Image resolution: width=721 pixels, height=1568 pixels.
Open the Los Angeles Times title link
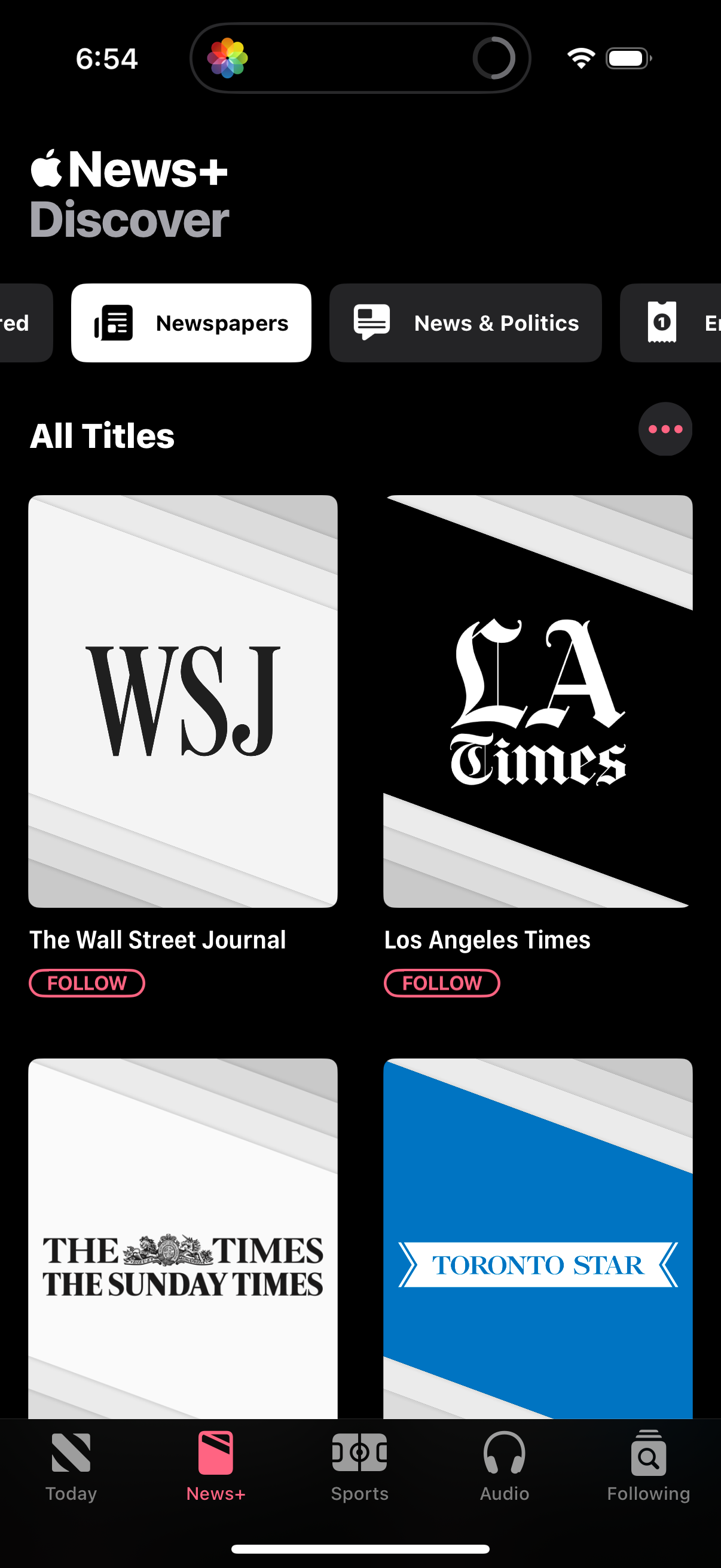(487, 939)
